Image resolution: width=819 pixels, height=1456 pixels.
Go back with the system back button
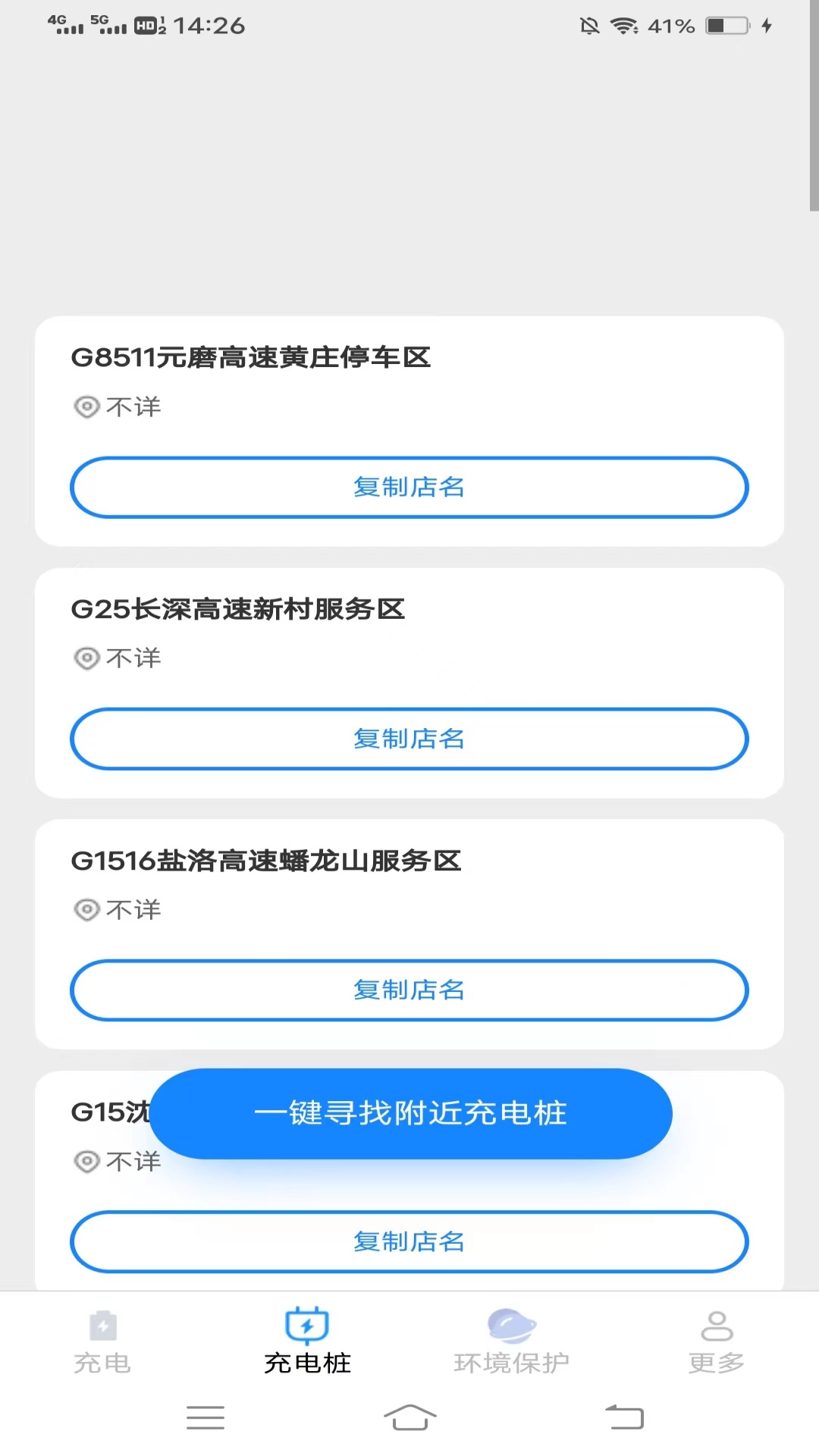pos(624,1417)
